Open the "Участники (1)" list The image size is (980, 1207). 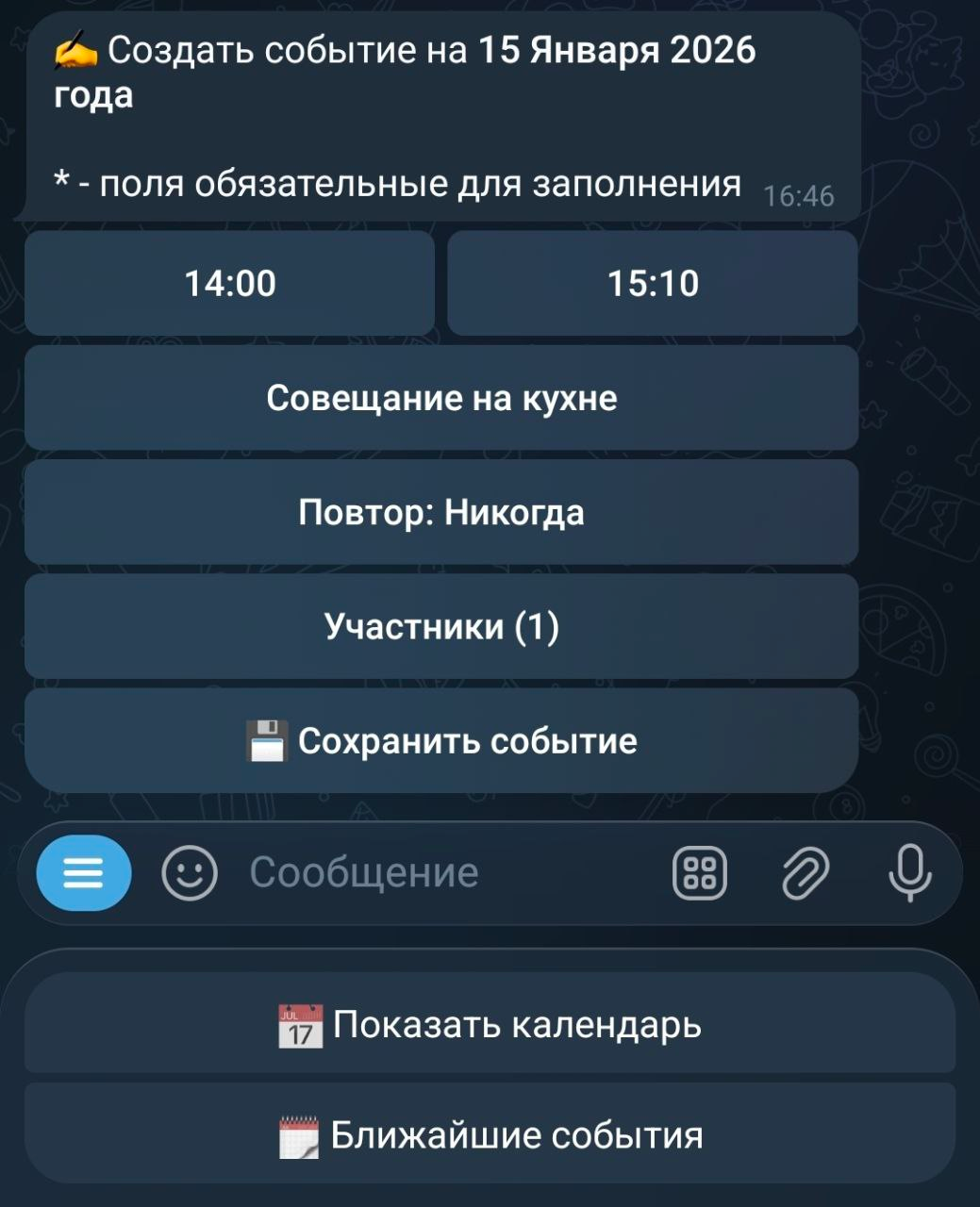click(x=441, y=627)
